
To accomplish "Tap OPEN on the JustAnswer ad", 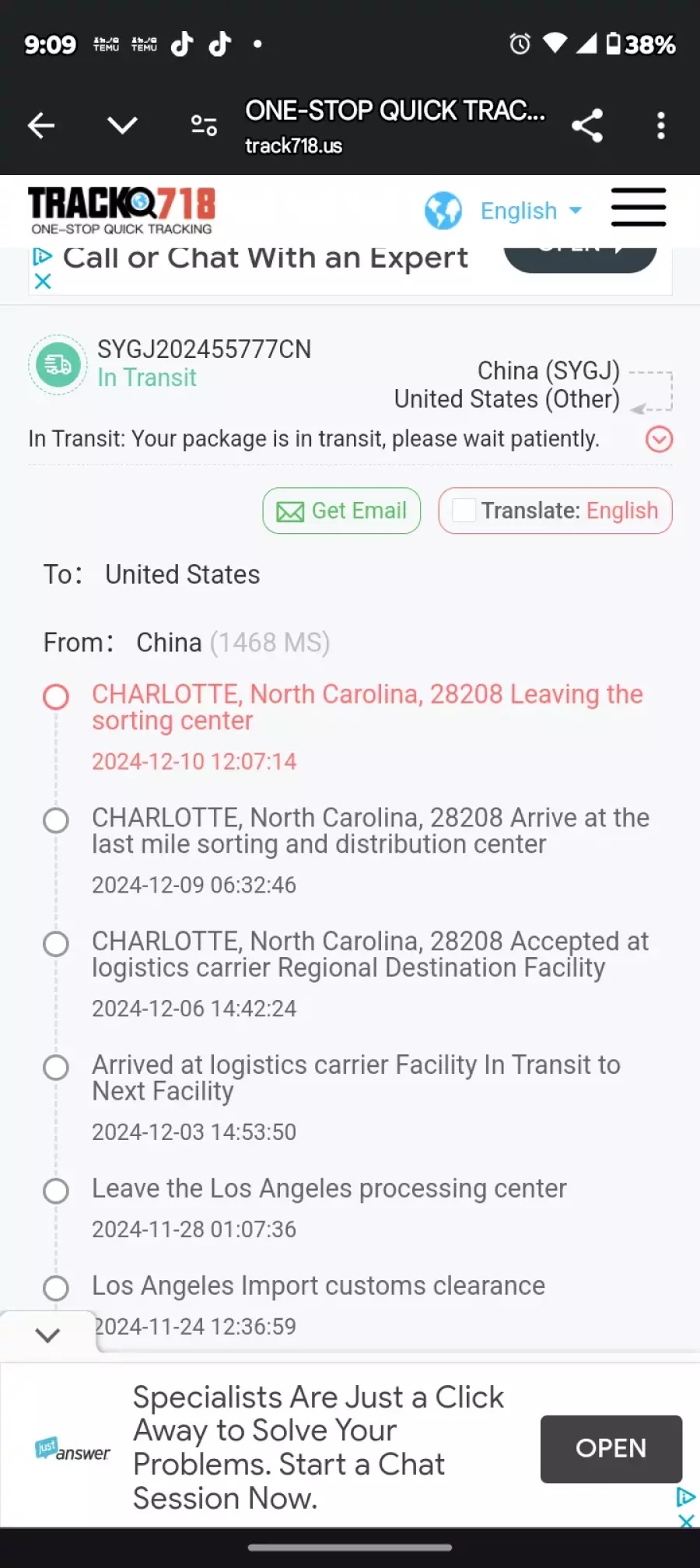I will [x=611, y=1448].
